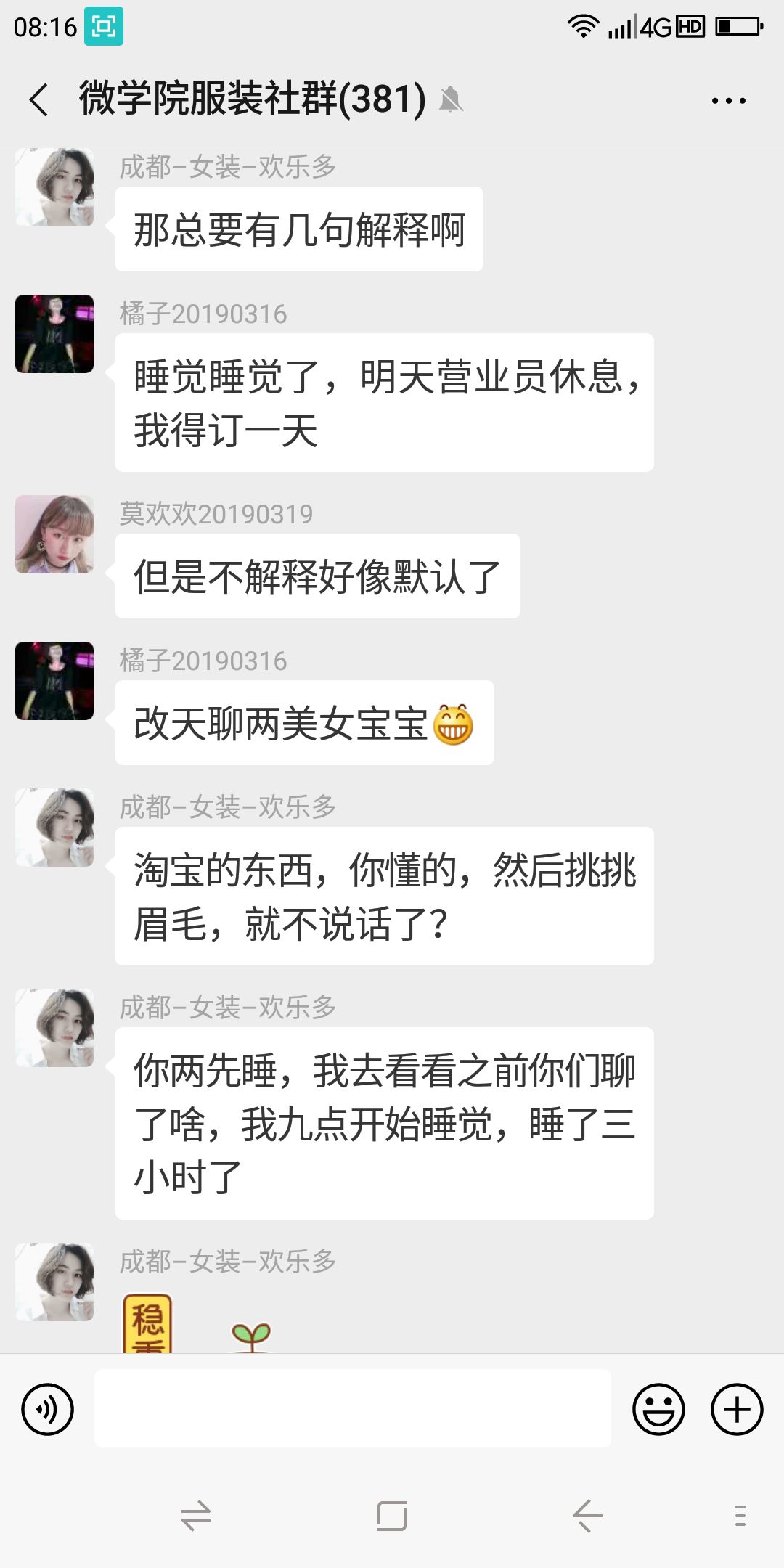Open avatar beside 那总要有几句解释啊 message
784x1568 pixels.
54,187
